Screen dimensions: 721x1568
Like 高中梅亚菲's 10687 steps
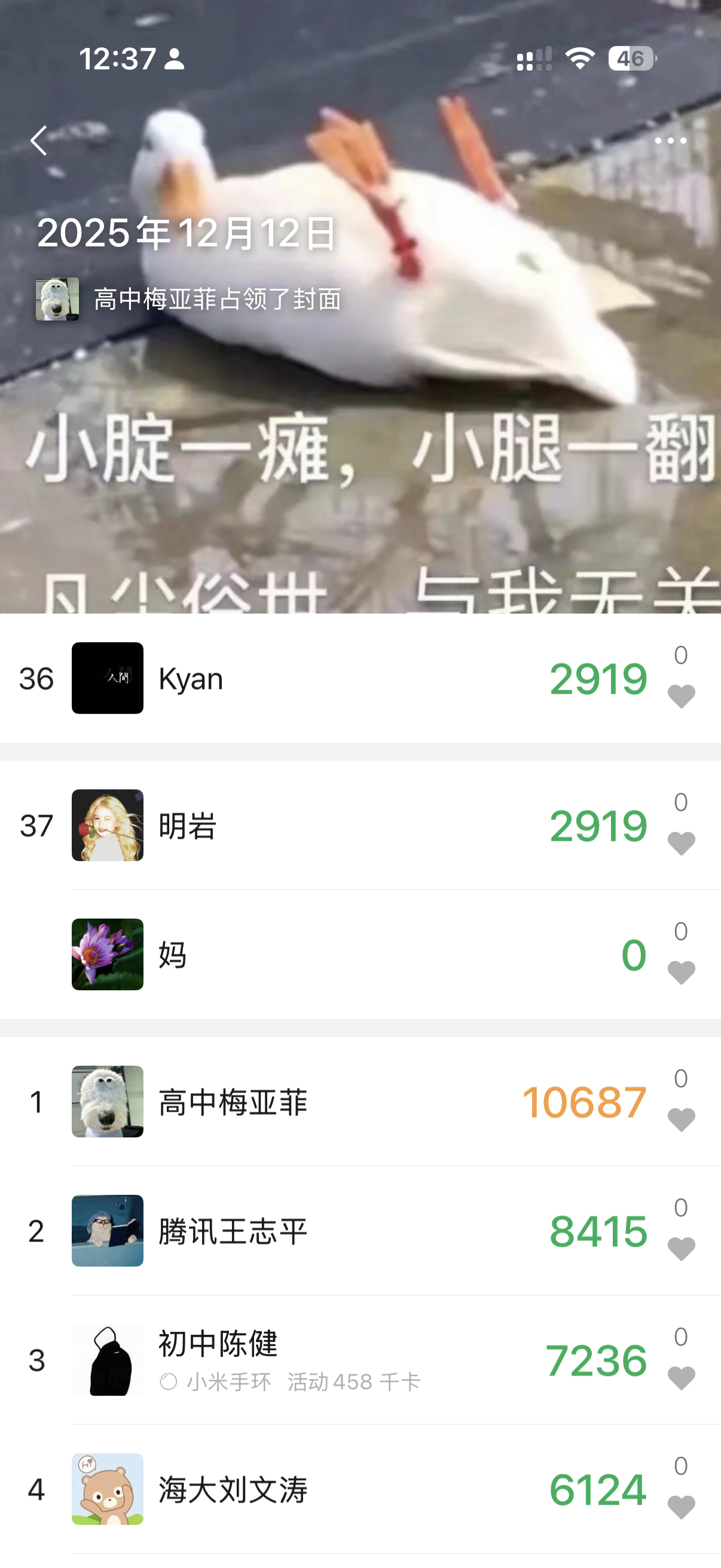pos(681,1119)
